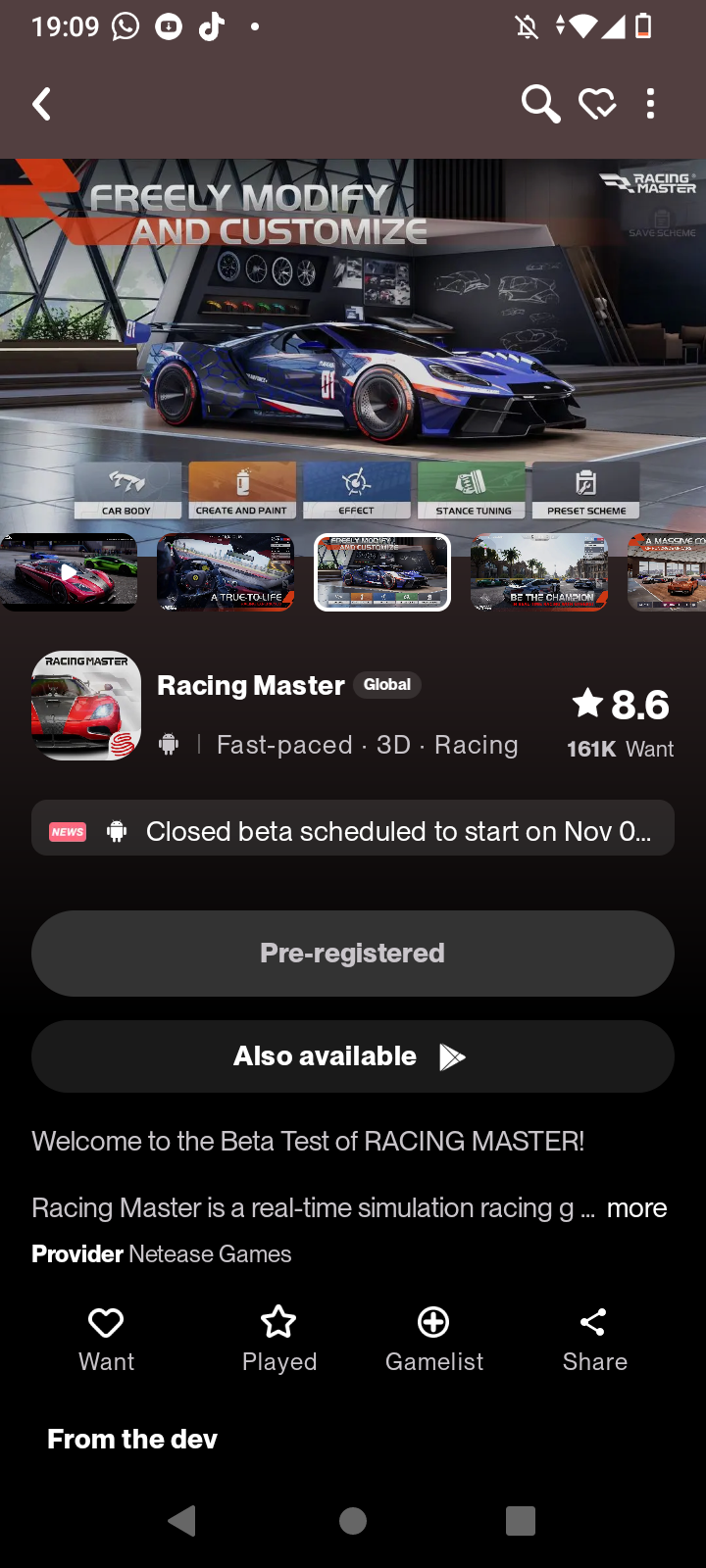Viewport: 706px width, 1568px height.
Task: Open the closed beta news banner
Action: coord(353,831)
